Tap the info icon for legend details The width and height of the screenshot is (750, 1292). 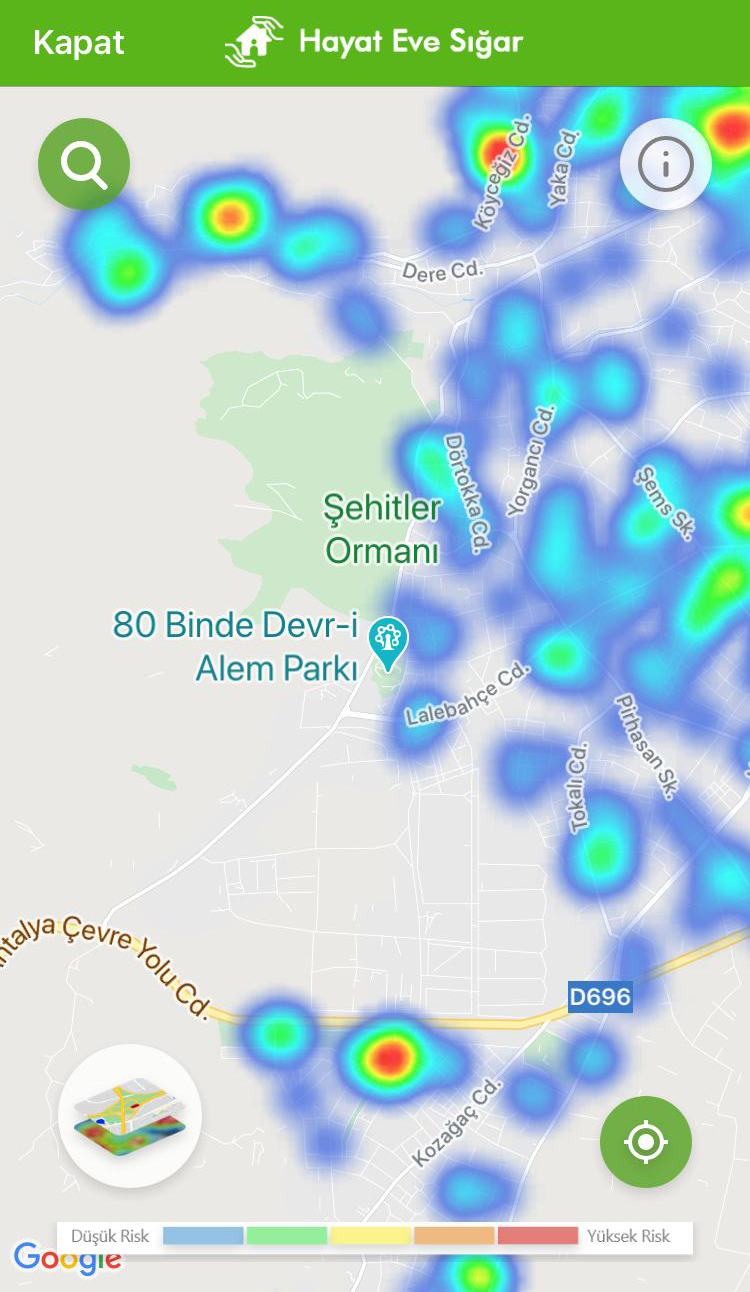(x=665, y=163)
